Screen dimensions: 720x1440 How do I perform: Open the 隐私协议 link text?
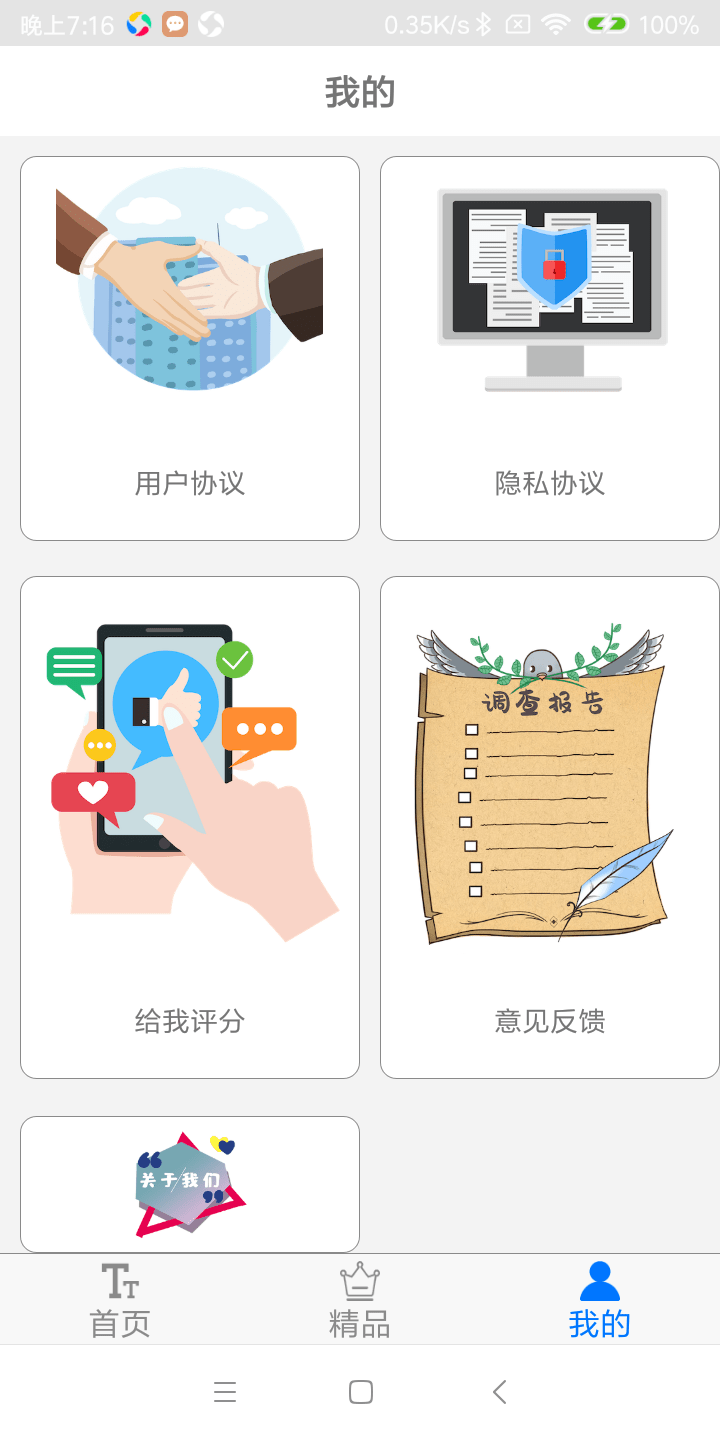click(x=549, y=484)
